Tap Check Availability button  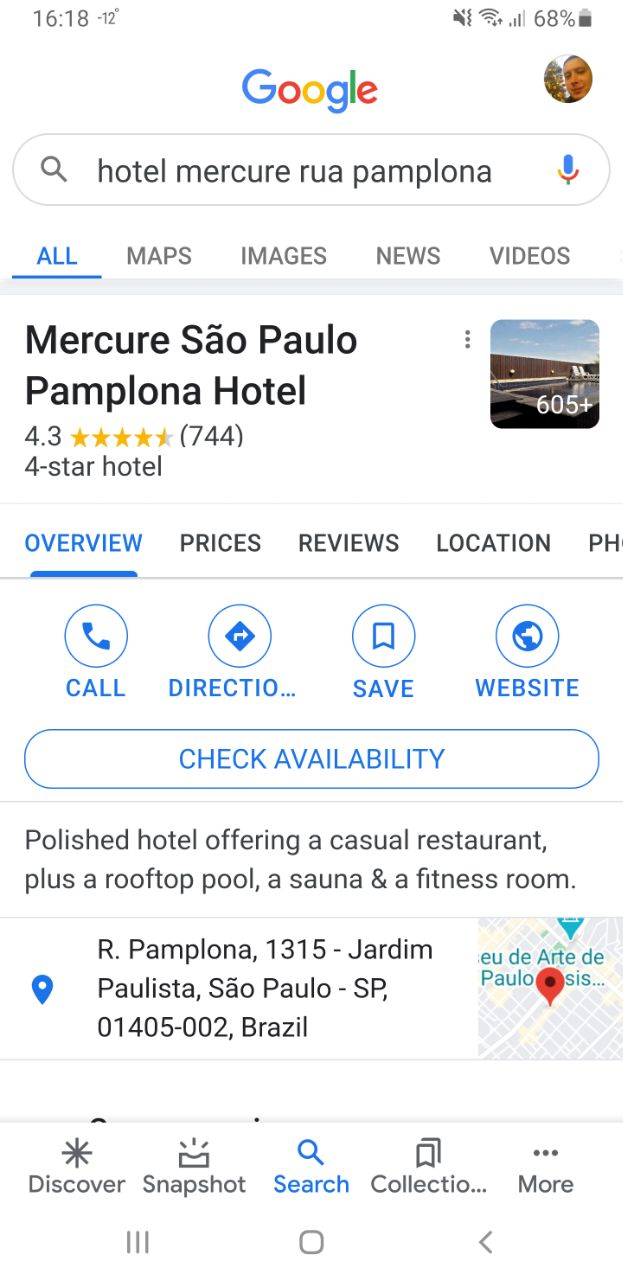pyautogui.click(x=311, y=759)
